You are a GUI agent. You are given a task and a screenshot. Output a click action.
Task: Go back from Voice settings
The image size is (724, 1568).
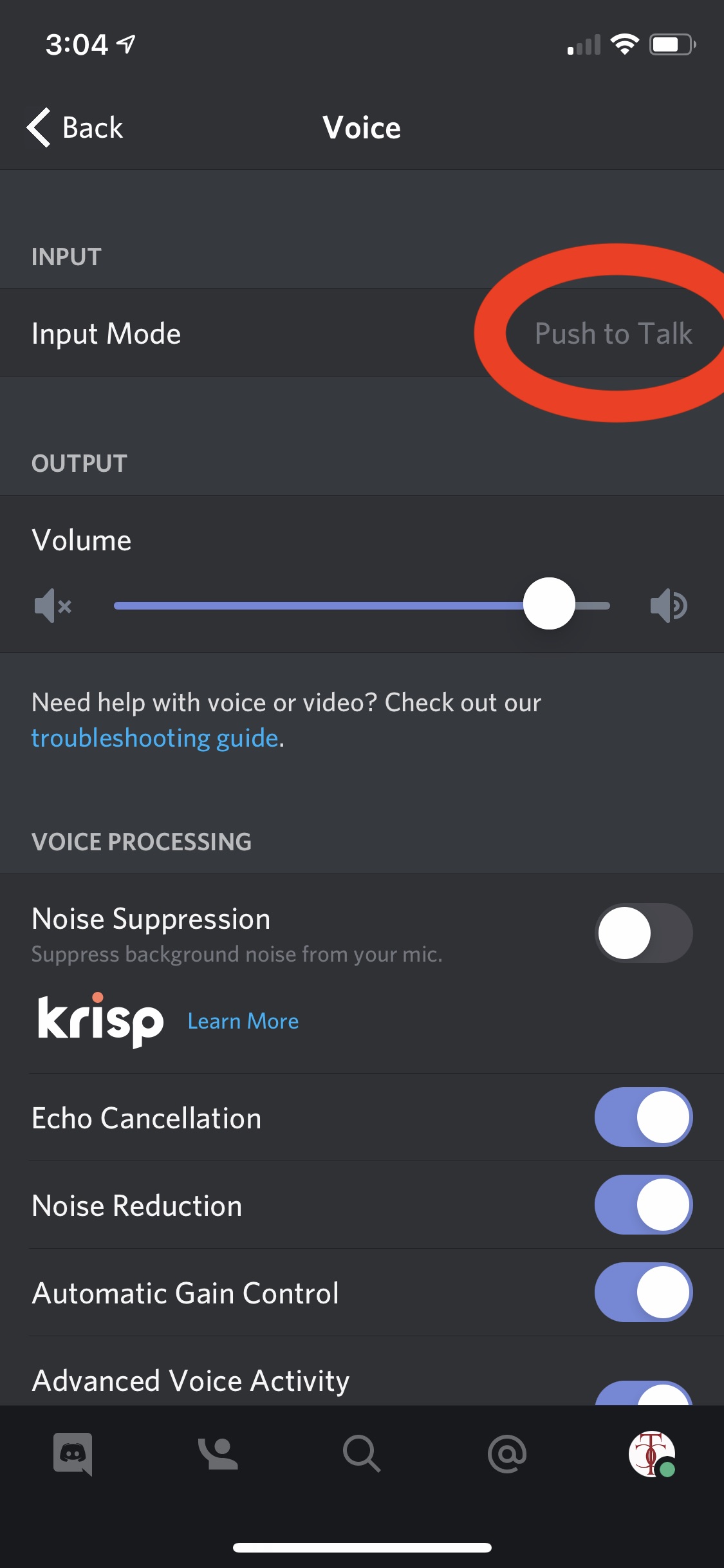tap(75, 127)
